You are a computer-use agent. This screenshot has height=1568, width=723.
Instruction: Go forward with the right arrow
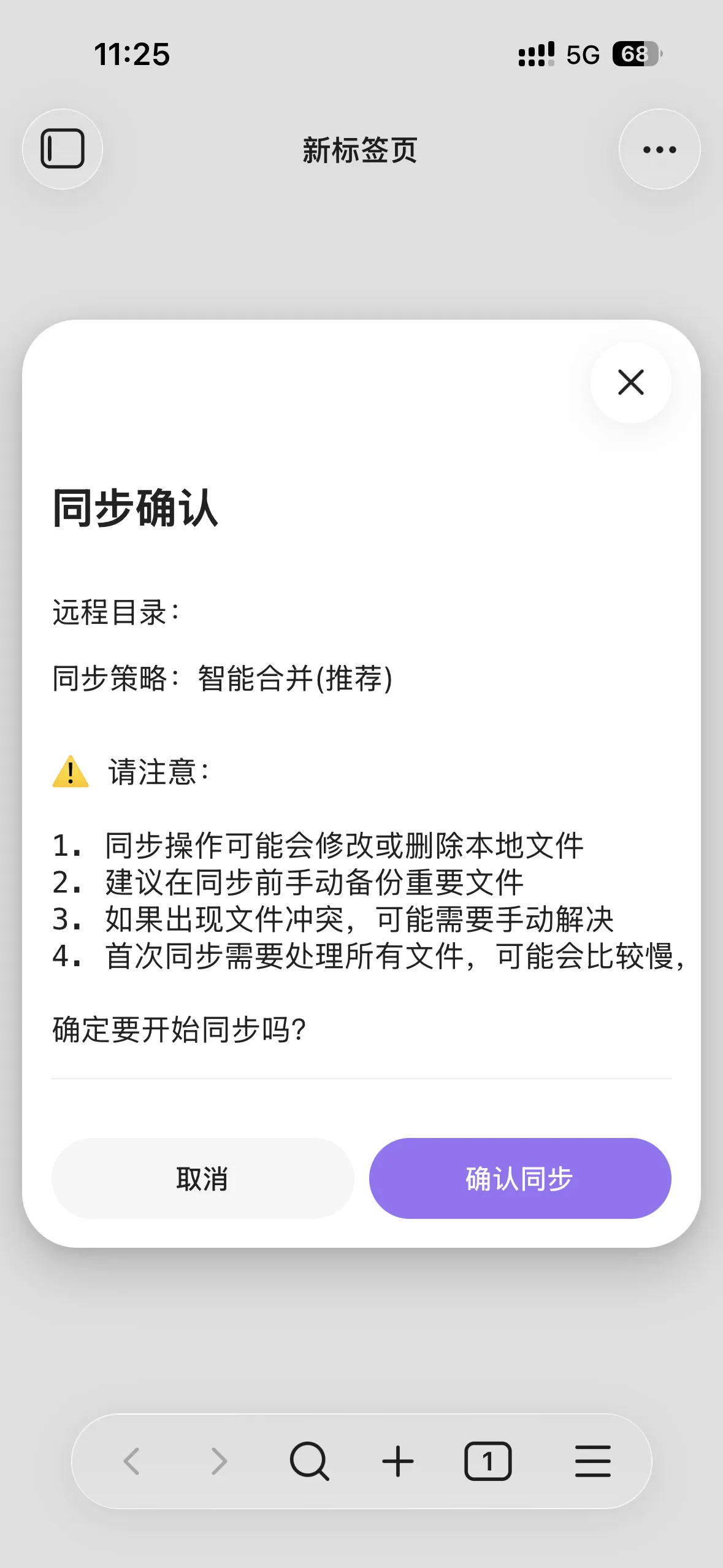[x=219, y=1461]
